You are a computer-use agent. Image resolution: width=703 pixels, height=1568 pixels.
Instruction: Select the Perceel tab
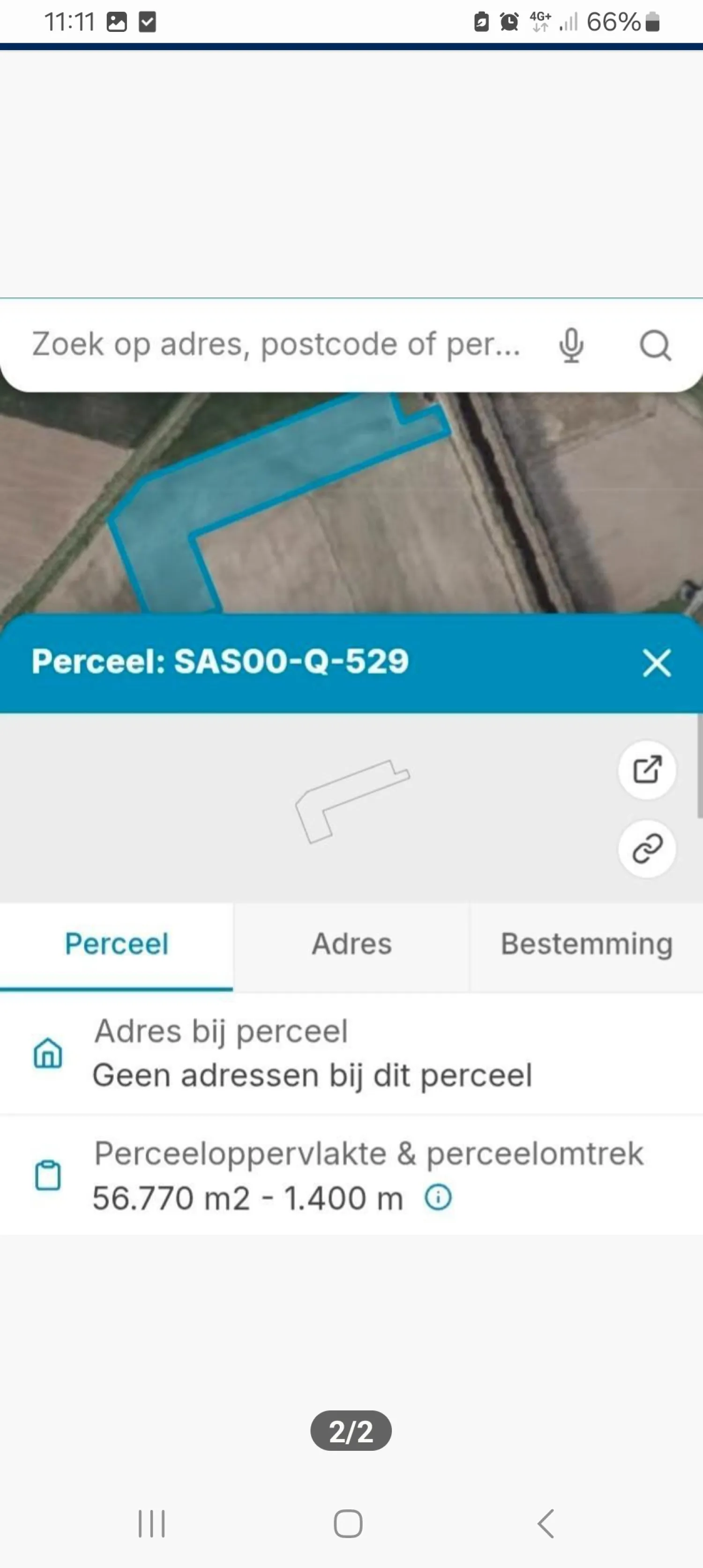117,944
